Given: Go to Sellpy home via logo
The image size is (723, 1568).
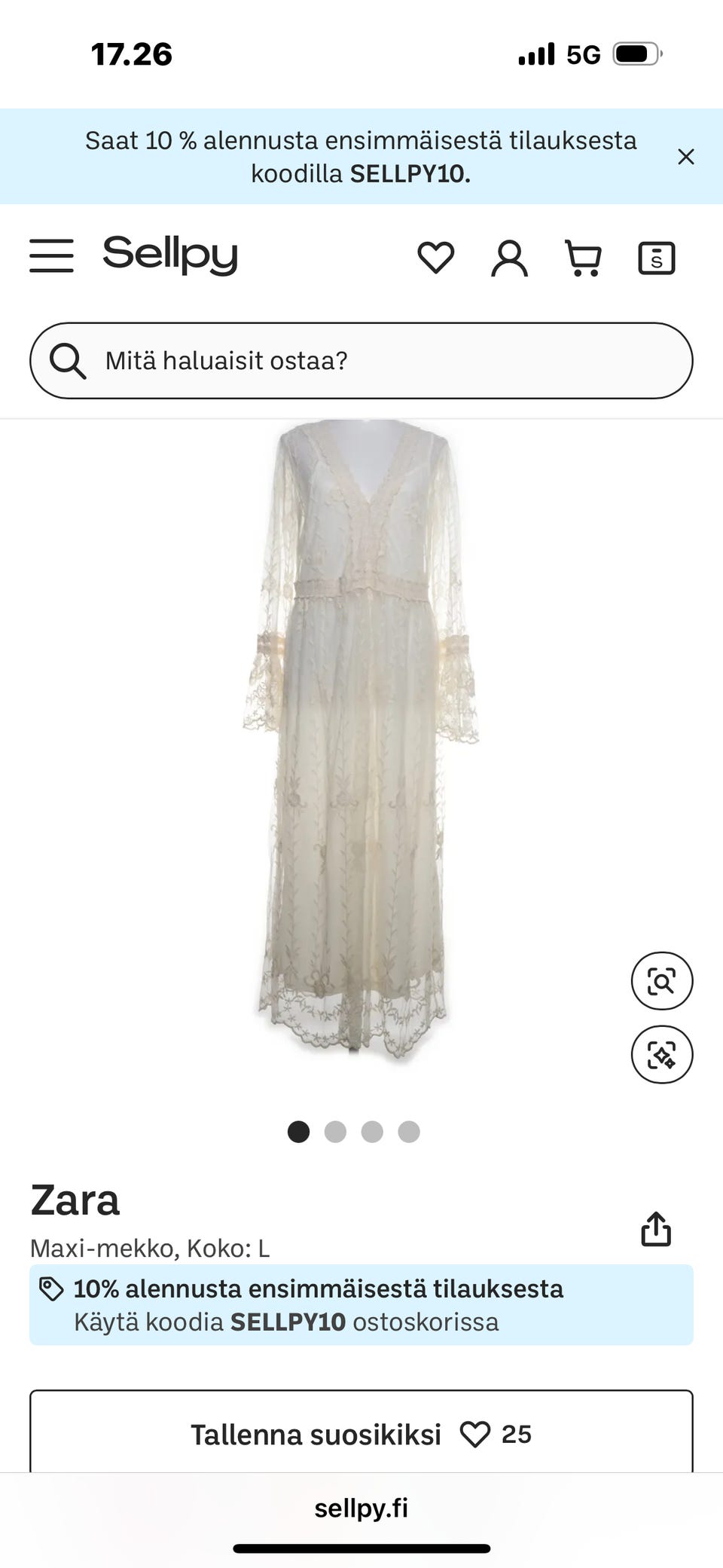Looking at the screenshot, I should (x=170, y=255).
